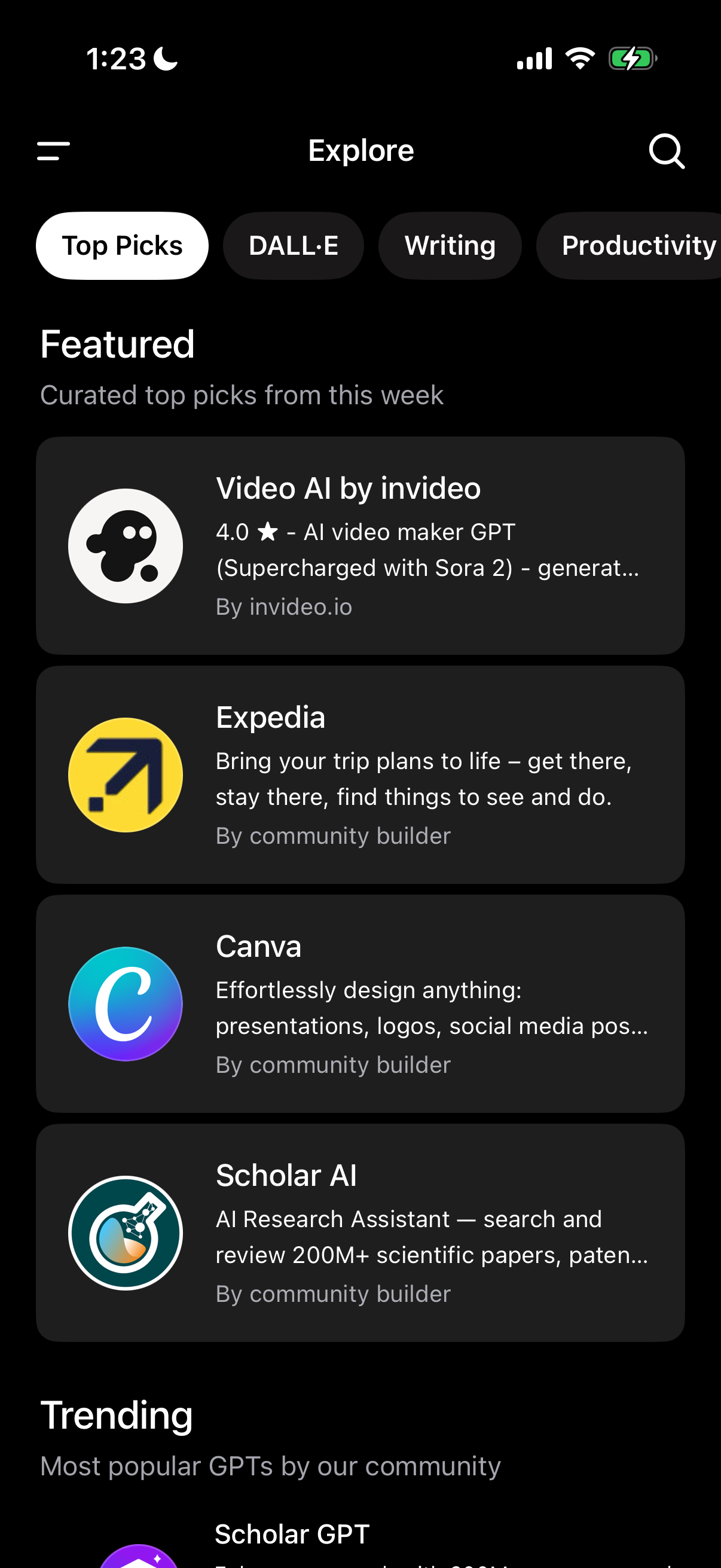
Task: Keep Top Picks filter selected
Action: point(122,245)
